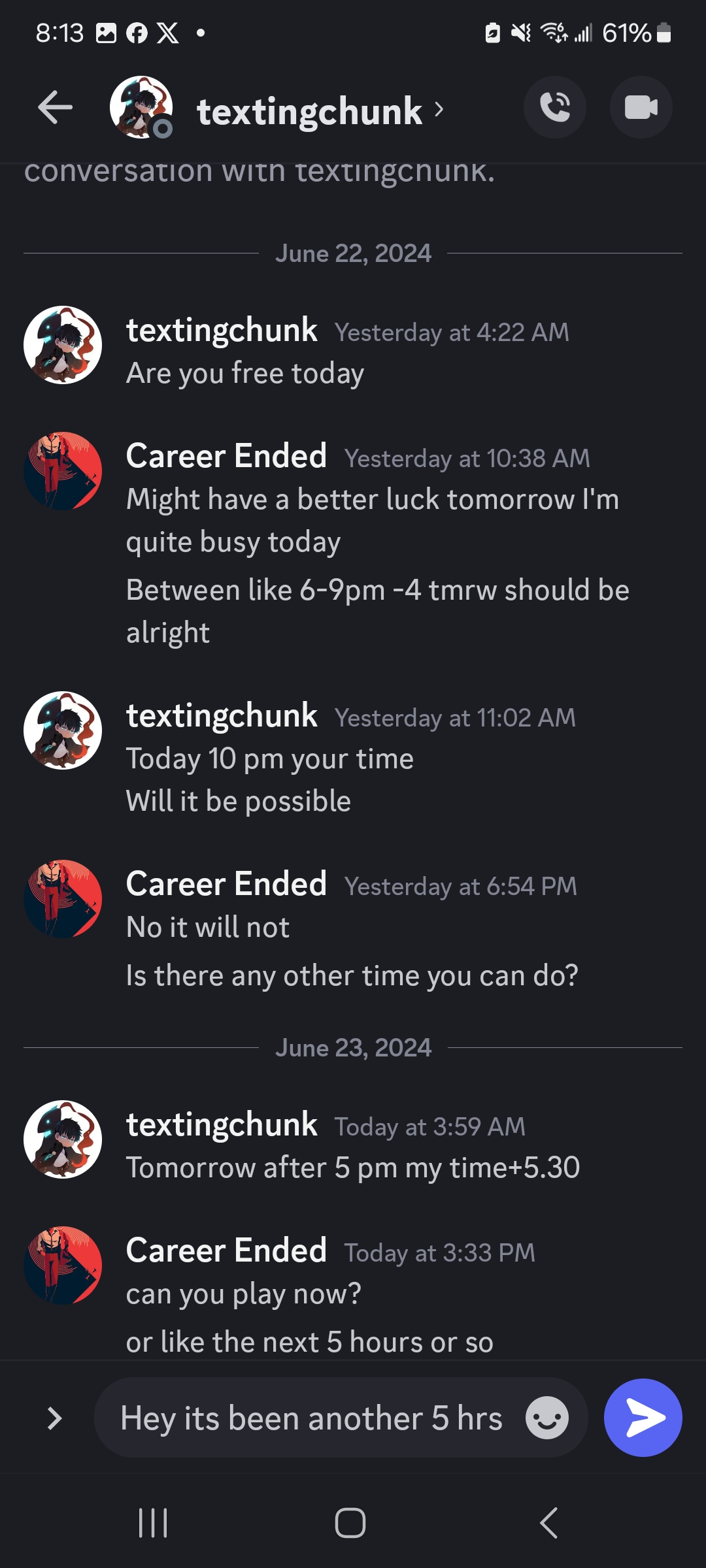Start a video call with textingchunk
Viewport: 706px width, 1568px height.
tap(641, 107)
